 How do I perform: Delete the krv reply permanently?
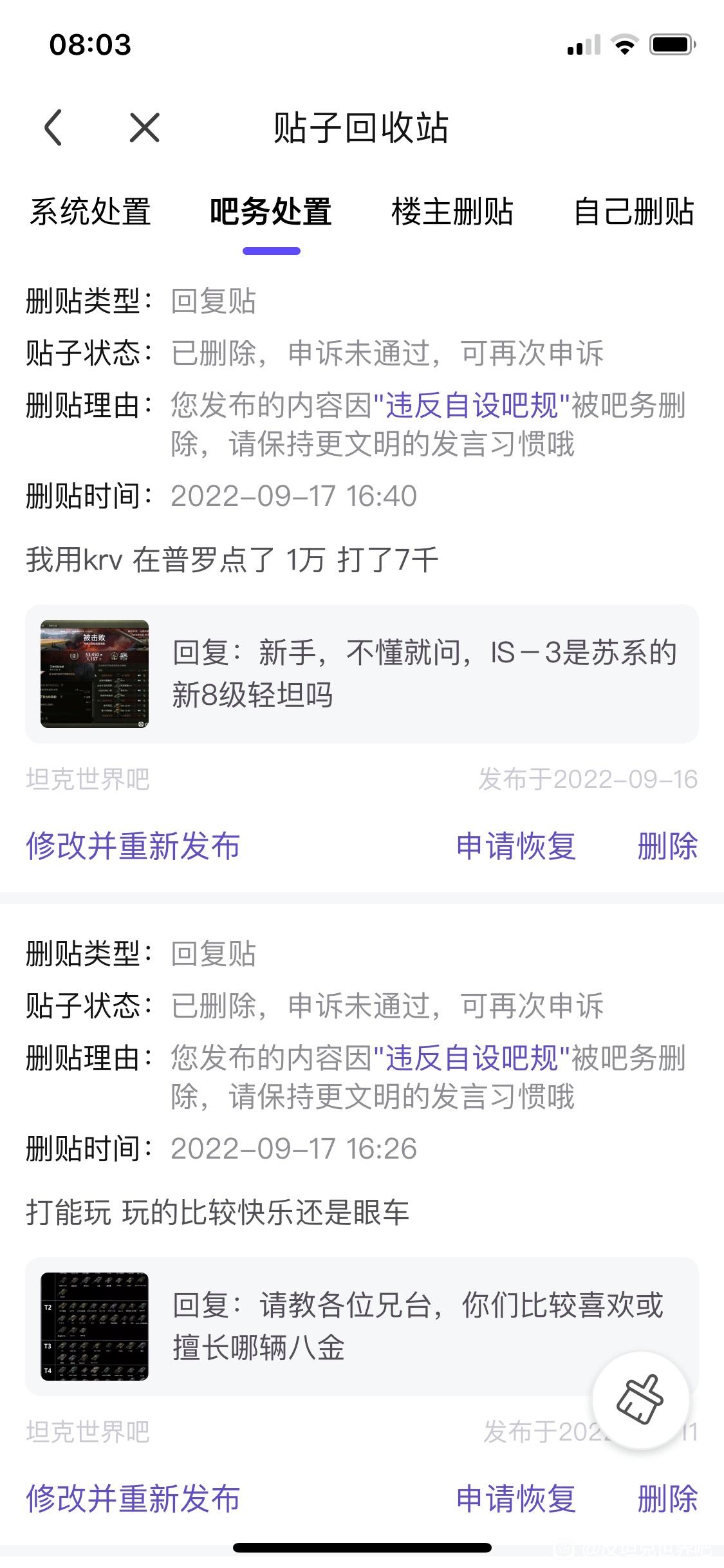[x=667, y=845]
